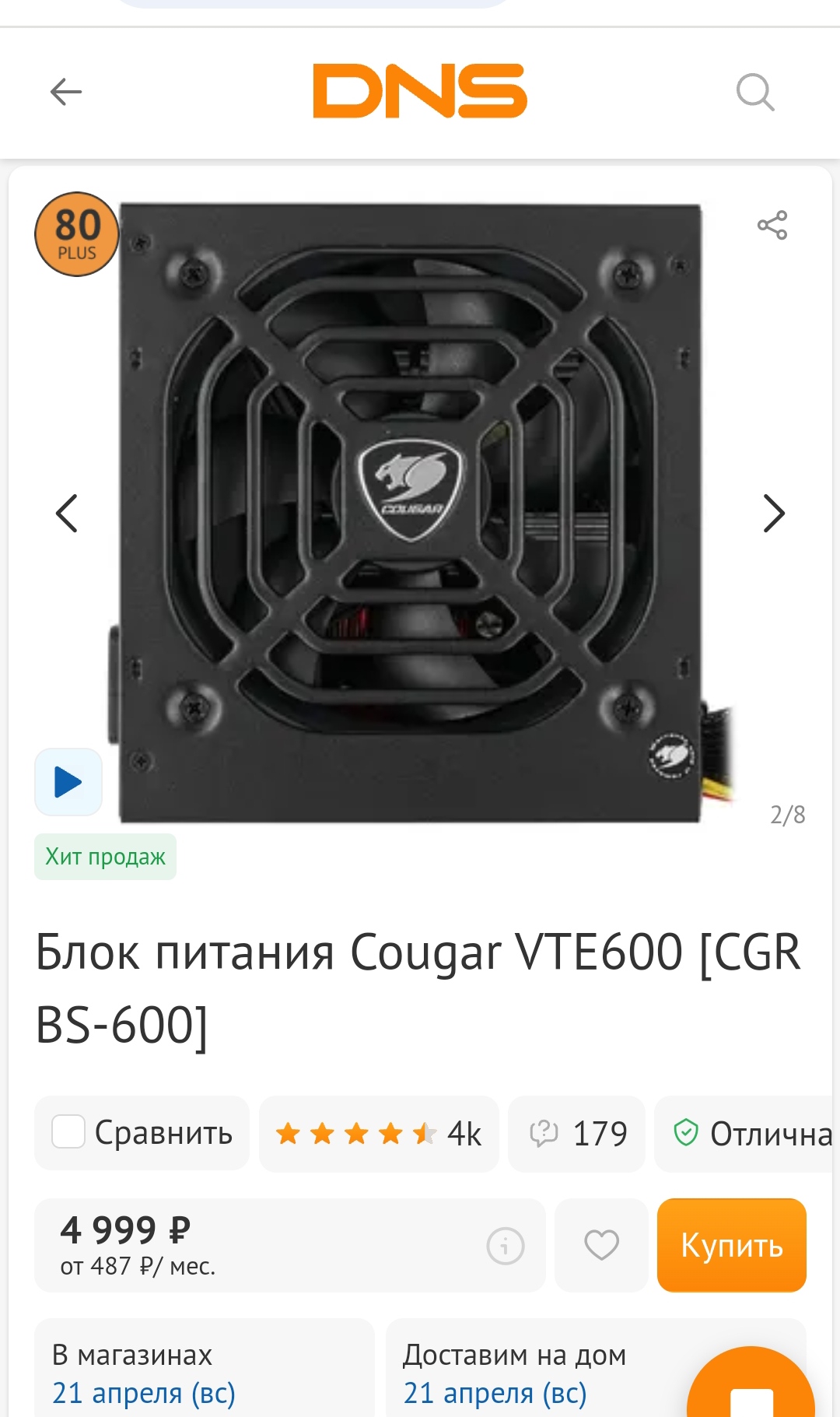Open the Отлична reliability chip

747,1134
